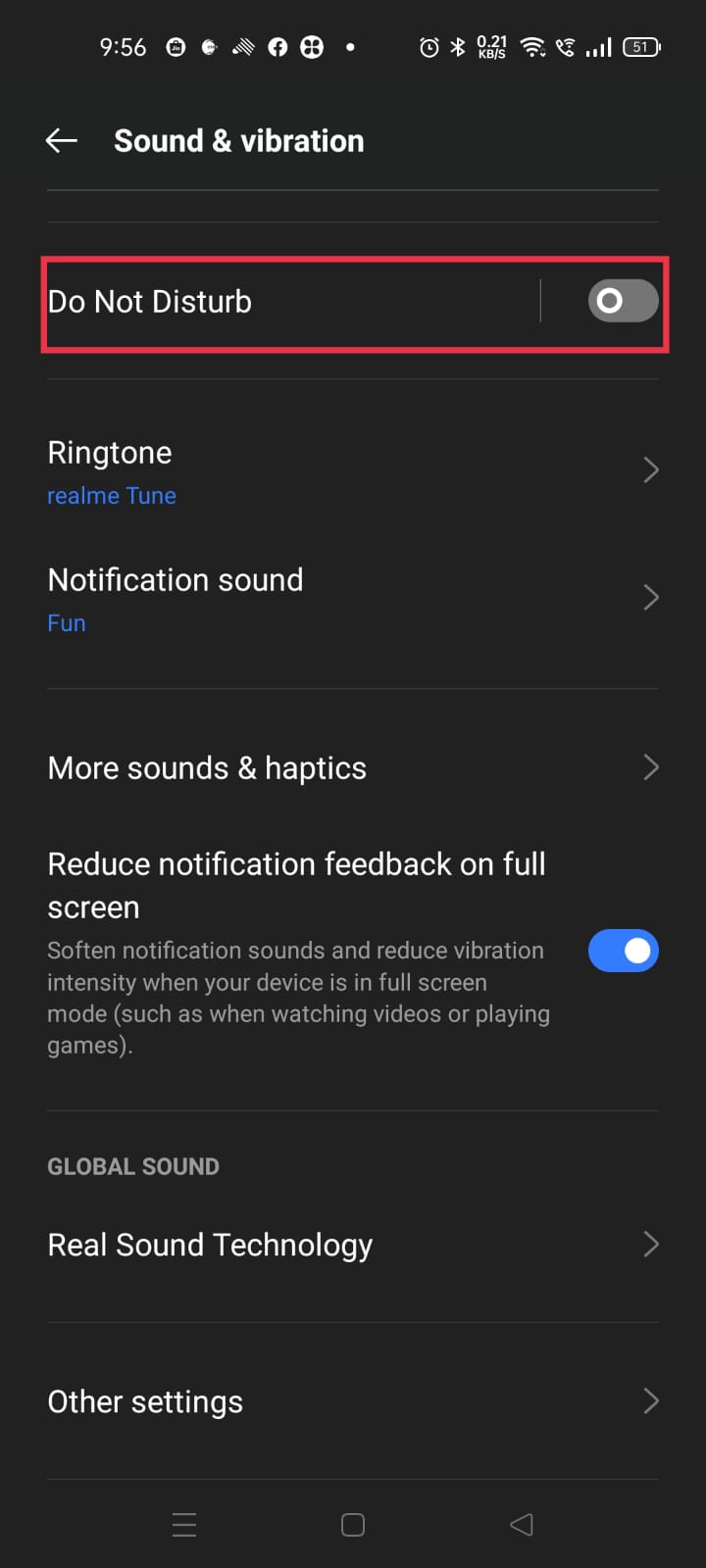Open Do Not Disturb settings
The image size is (706, 1568).
284,302
